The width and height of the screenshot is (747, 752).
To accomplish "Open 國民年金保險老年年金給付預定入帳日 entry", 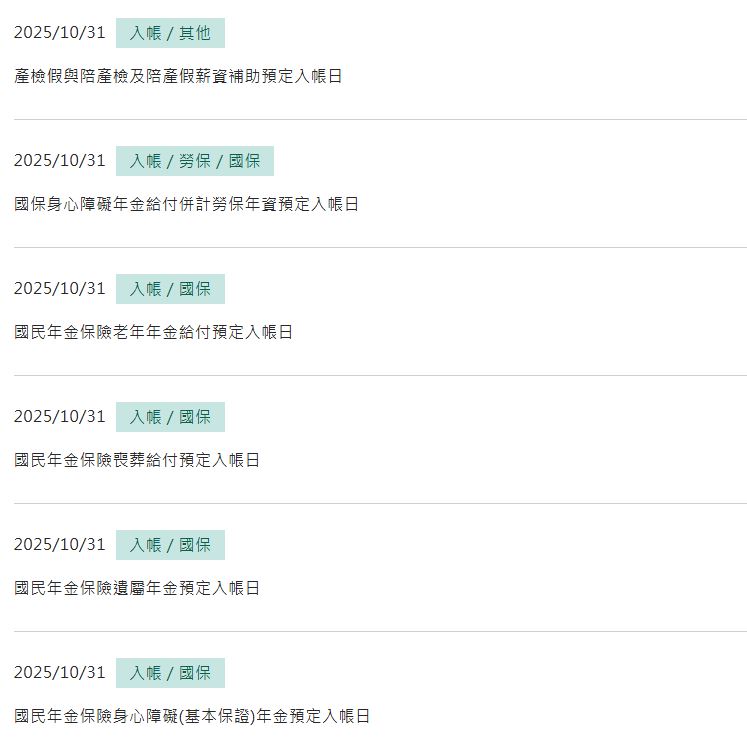I will 154,332.
